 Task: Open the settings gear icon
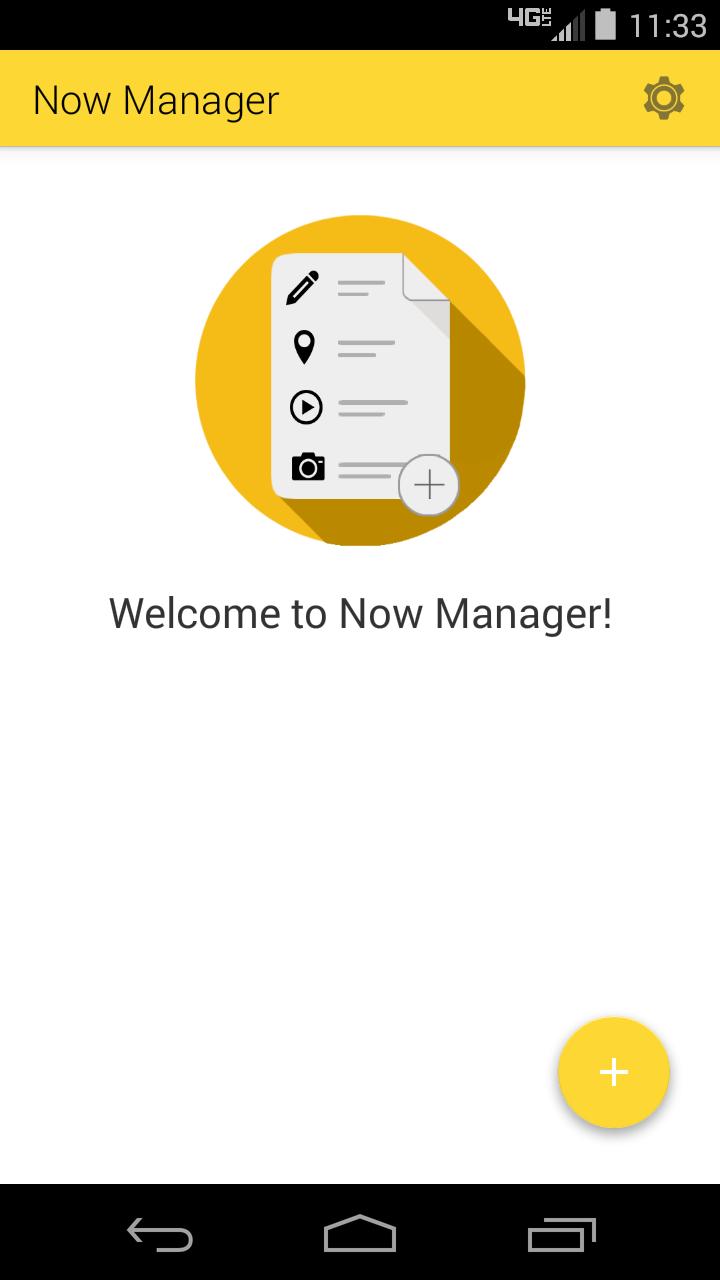coord(663,99)
